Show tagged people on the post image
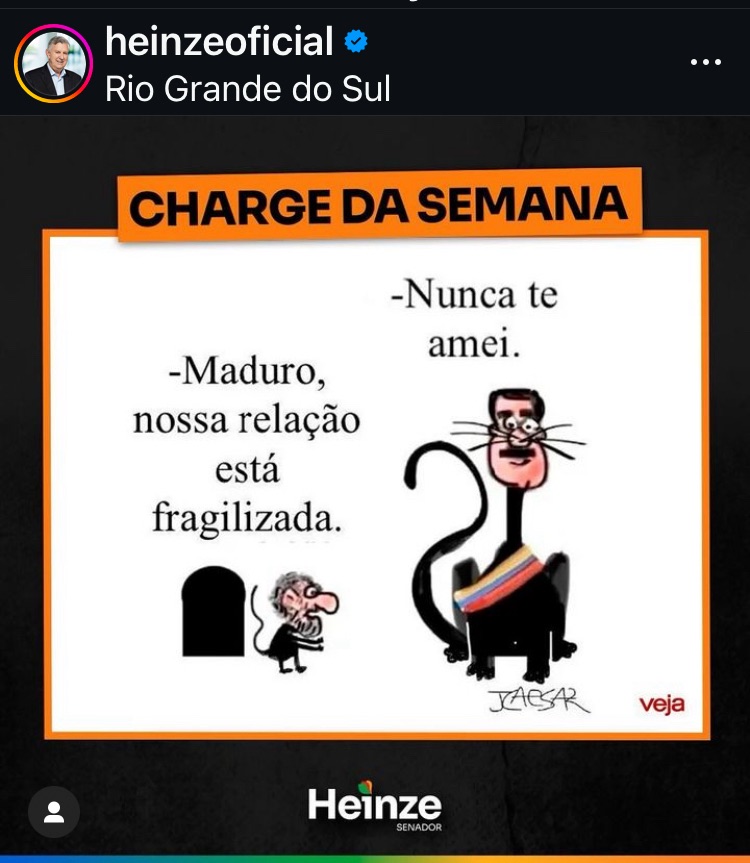This screenshot has height=863, width=750. 54,811
